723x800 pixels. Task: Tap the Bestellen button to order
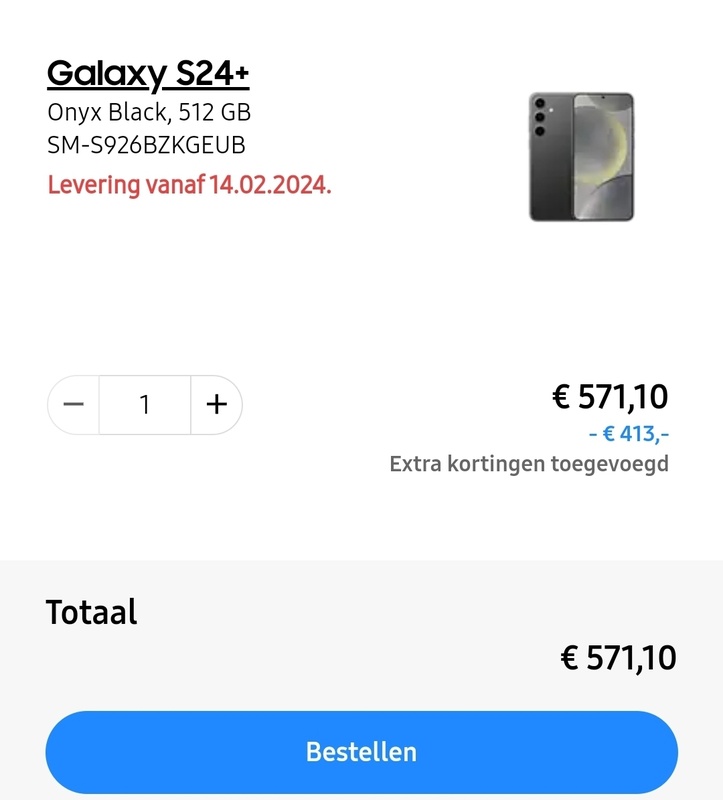pos(361,752)
